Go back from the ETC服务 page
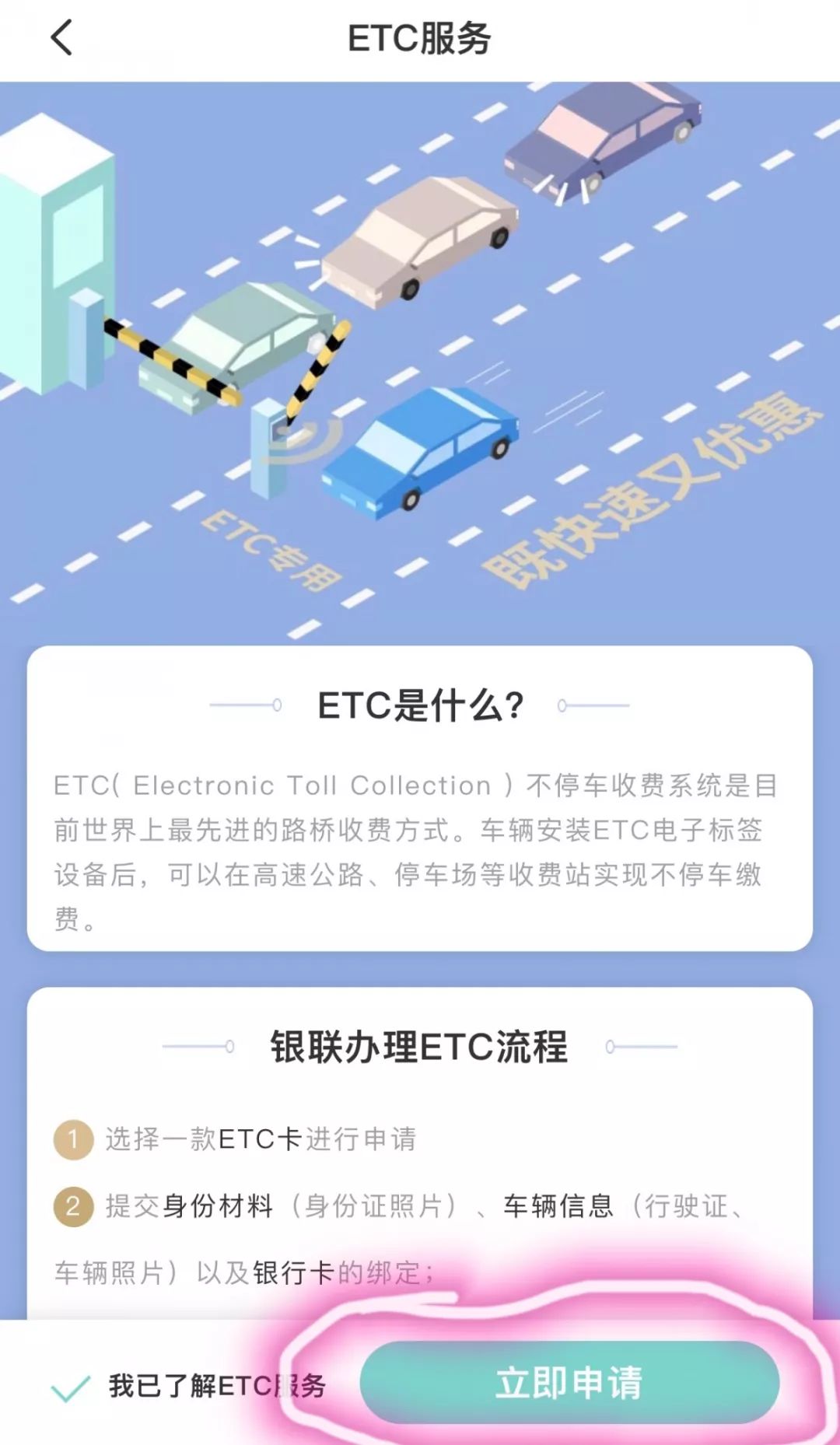Screen dimensions: 840x1445 [62, 38]
